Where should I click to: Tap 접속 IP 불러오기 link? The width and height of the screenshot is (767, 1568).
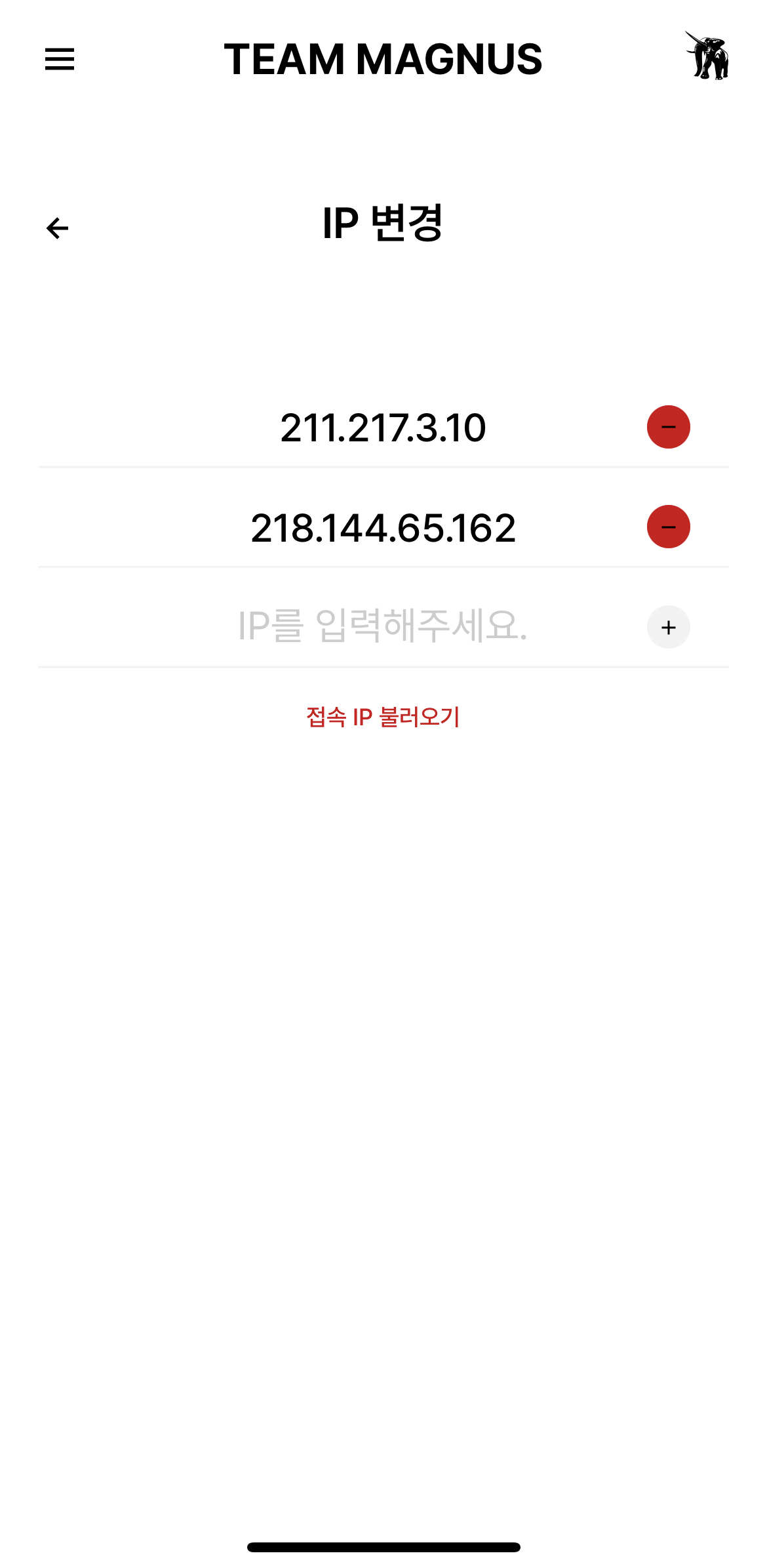pyautogui.click(x=383, y=717)
